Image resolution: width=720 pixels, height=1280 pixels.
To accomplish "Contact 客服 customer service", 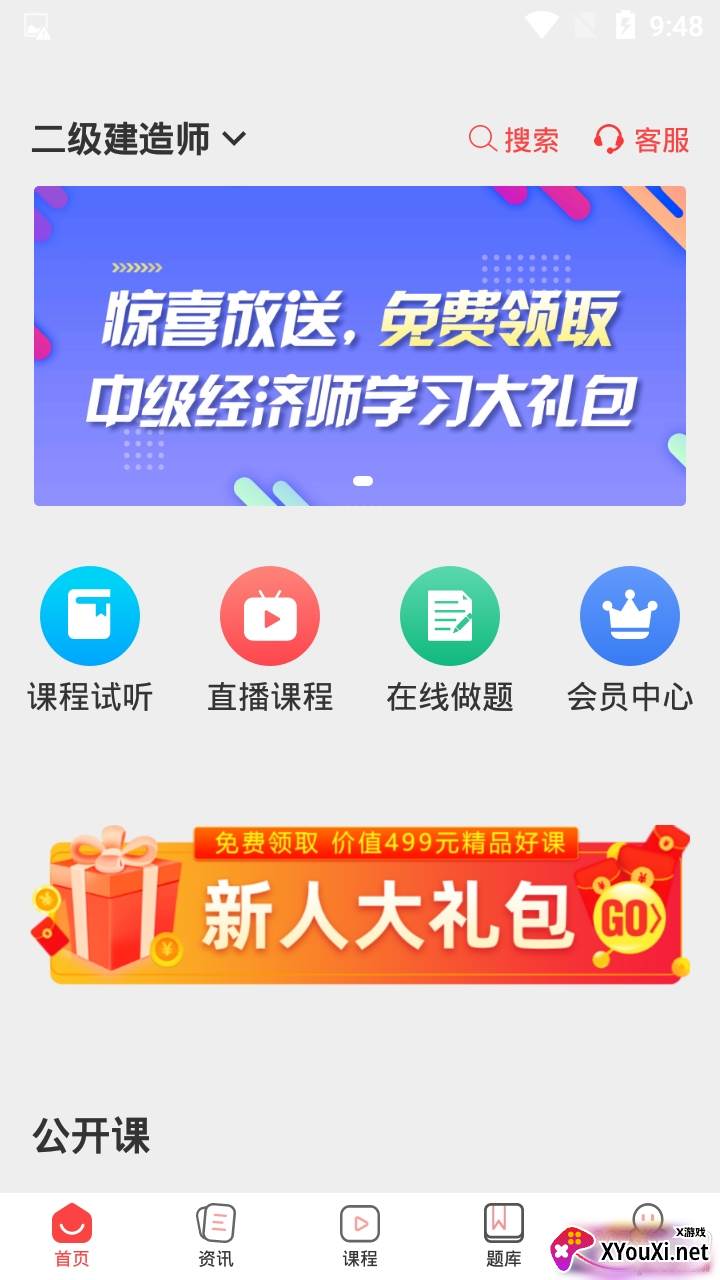I will pos(641,139).
